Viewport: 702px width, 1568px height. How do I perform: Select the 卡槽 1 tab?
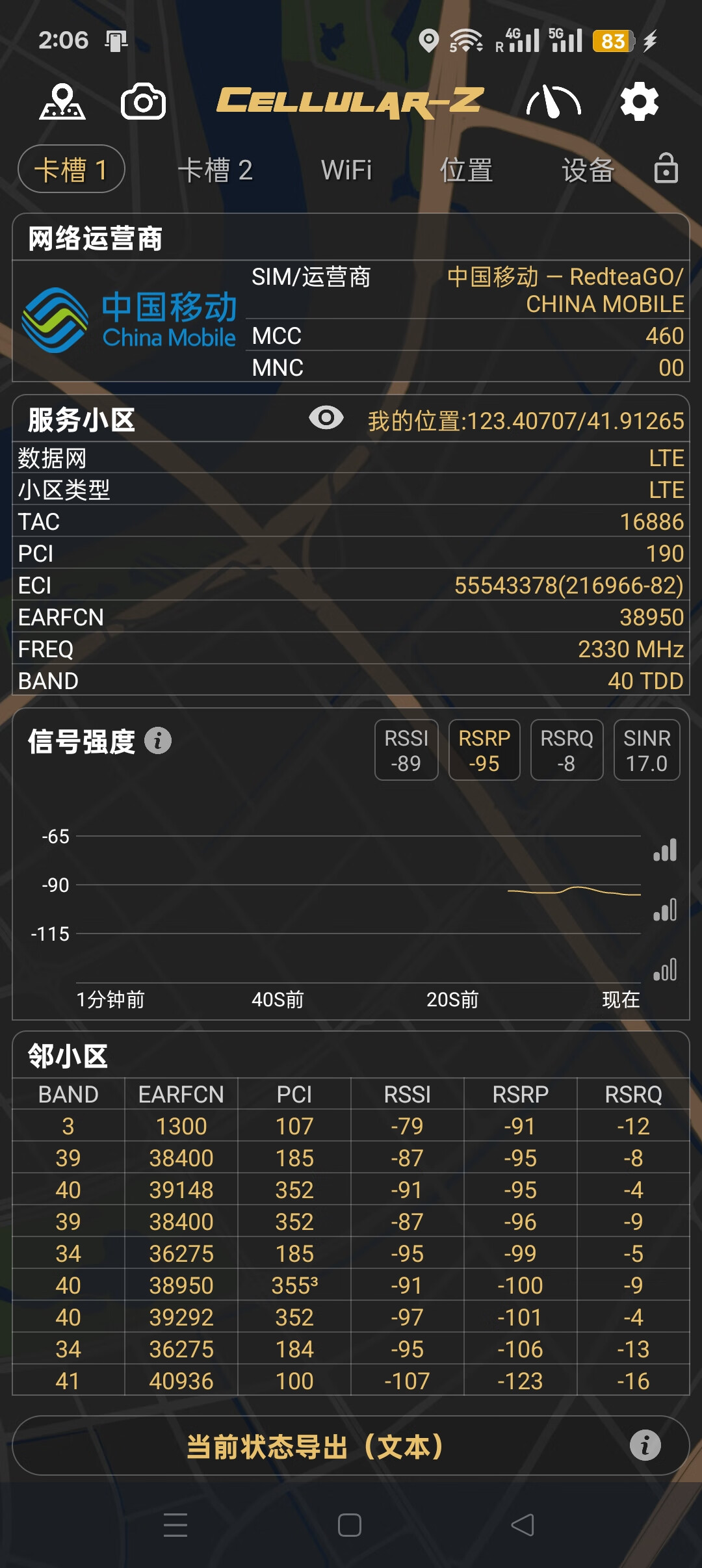click(x=71, y=170)
